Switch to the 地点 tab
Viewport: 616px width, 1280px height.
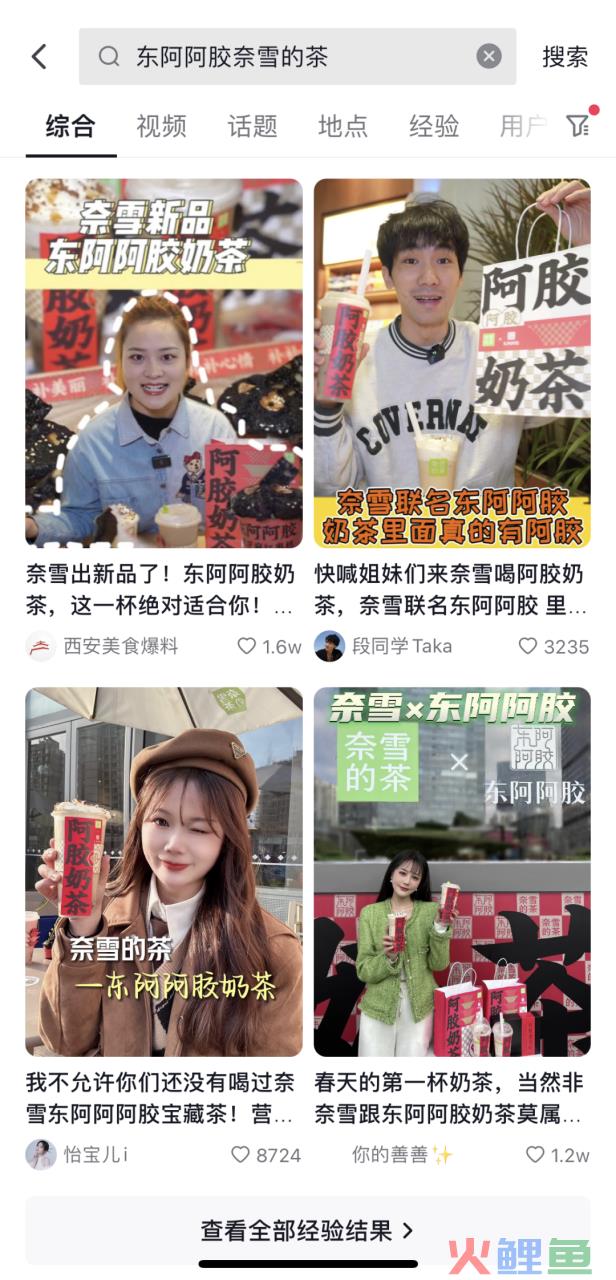343,126
